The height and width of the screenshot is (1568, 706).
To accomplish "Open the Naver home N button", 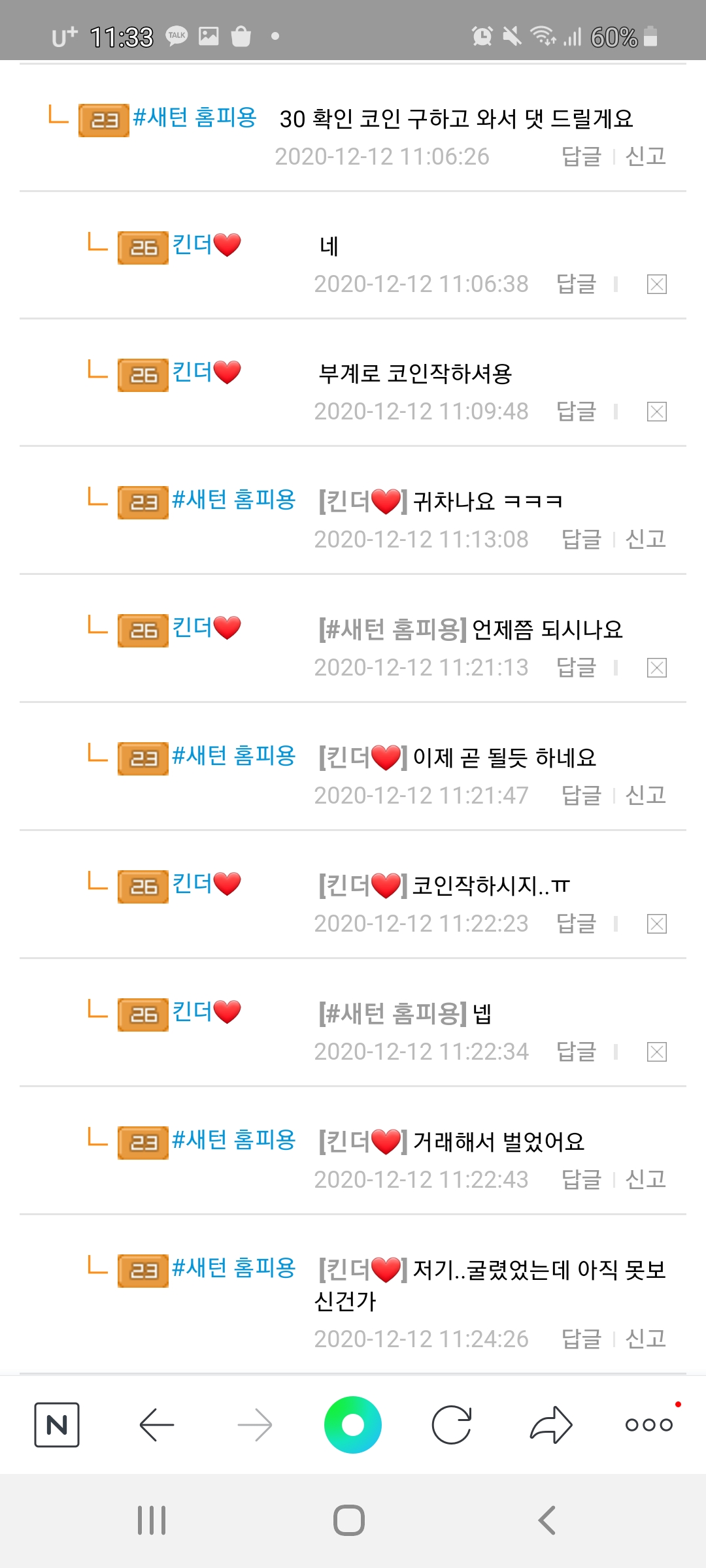I will coord(57,1424).
